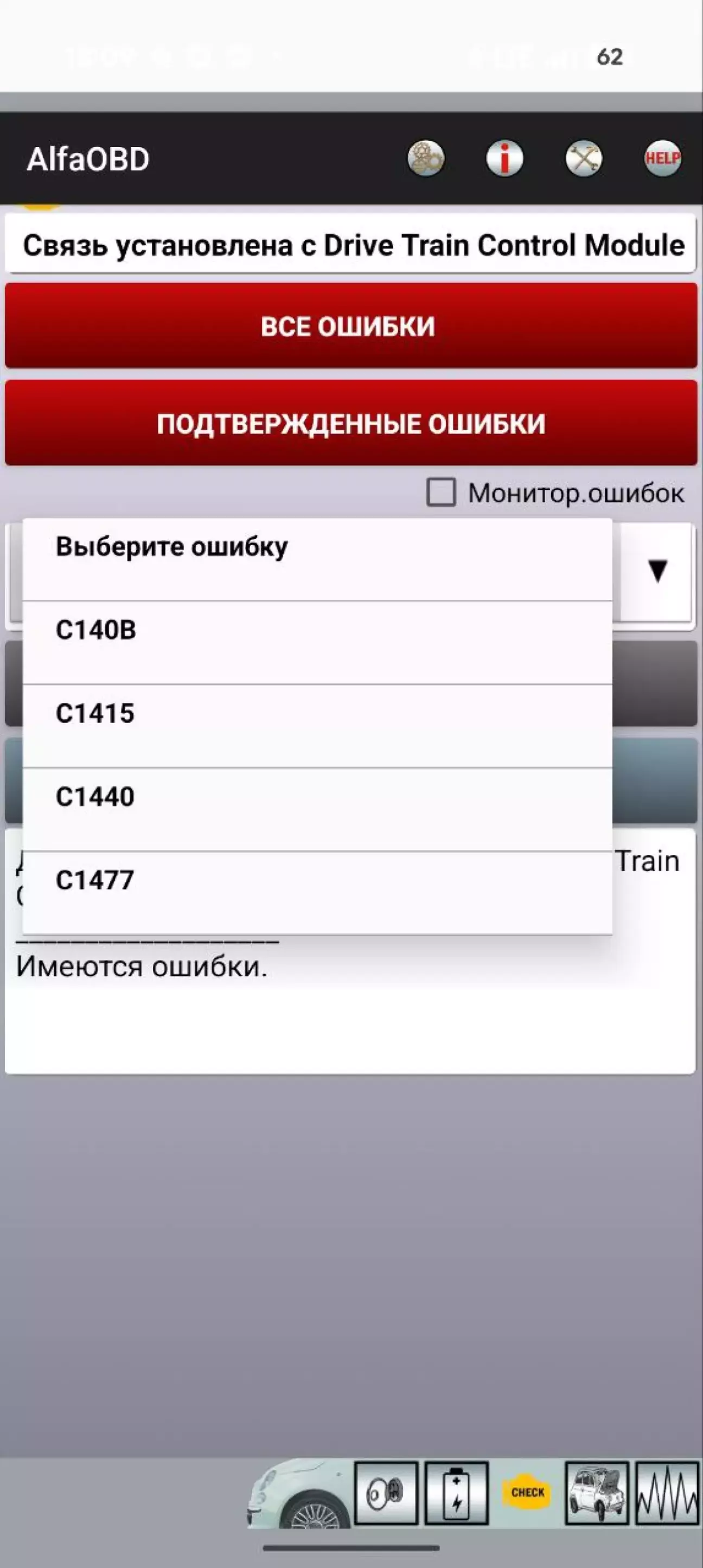This screenshot has width=703, height=1568.
Task: Collapse the error dropdown arrow
Action: [x=657, y=571]
